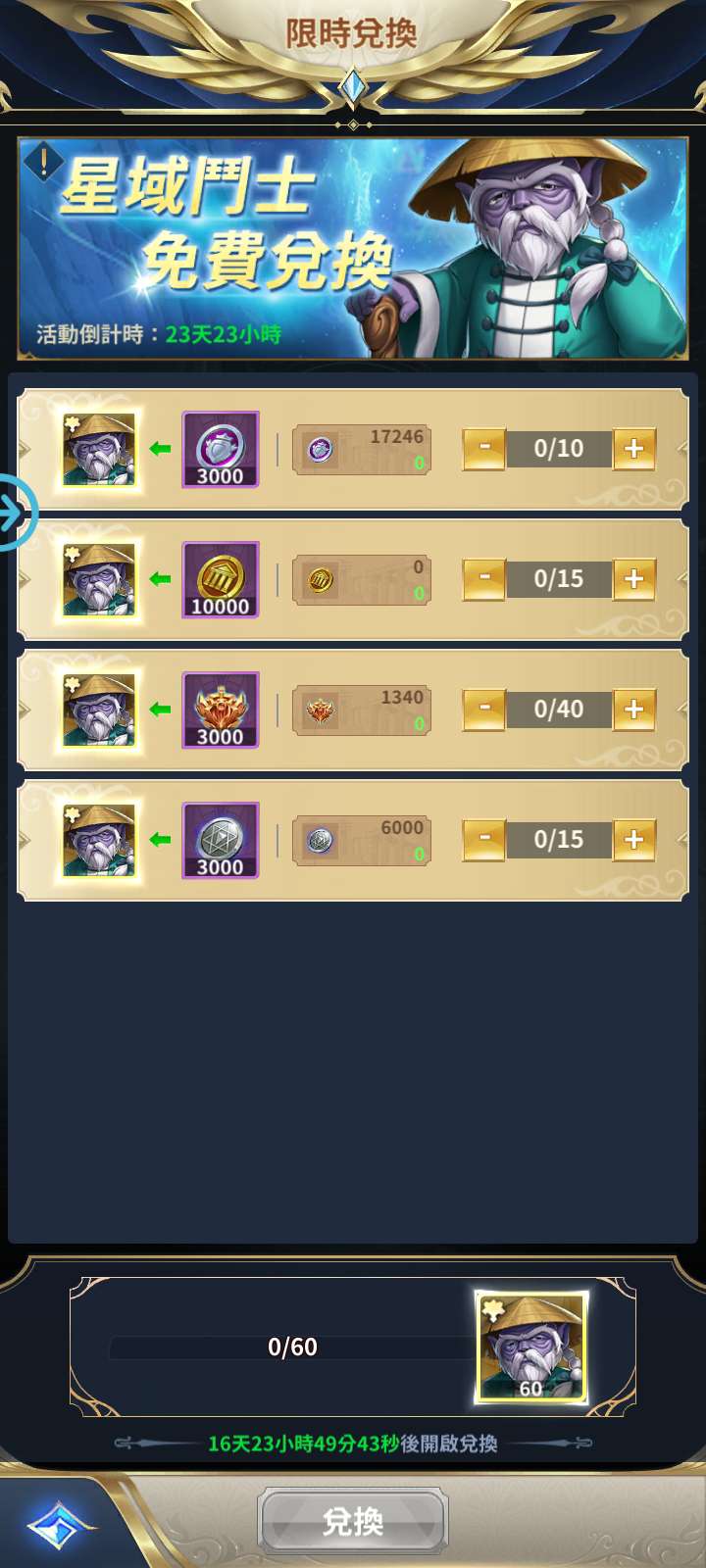This screenshot has width=706, height=1568.
Task: Open the event info exclamation icon
Action: pos(43,163)
